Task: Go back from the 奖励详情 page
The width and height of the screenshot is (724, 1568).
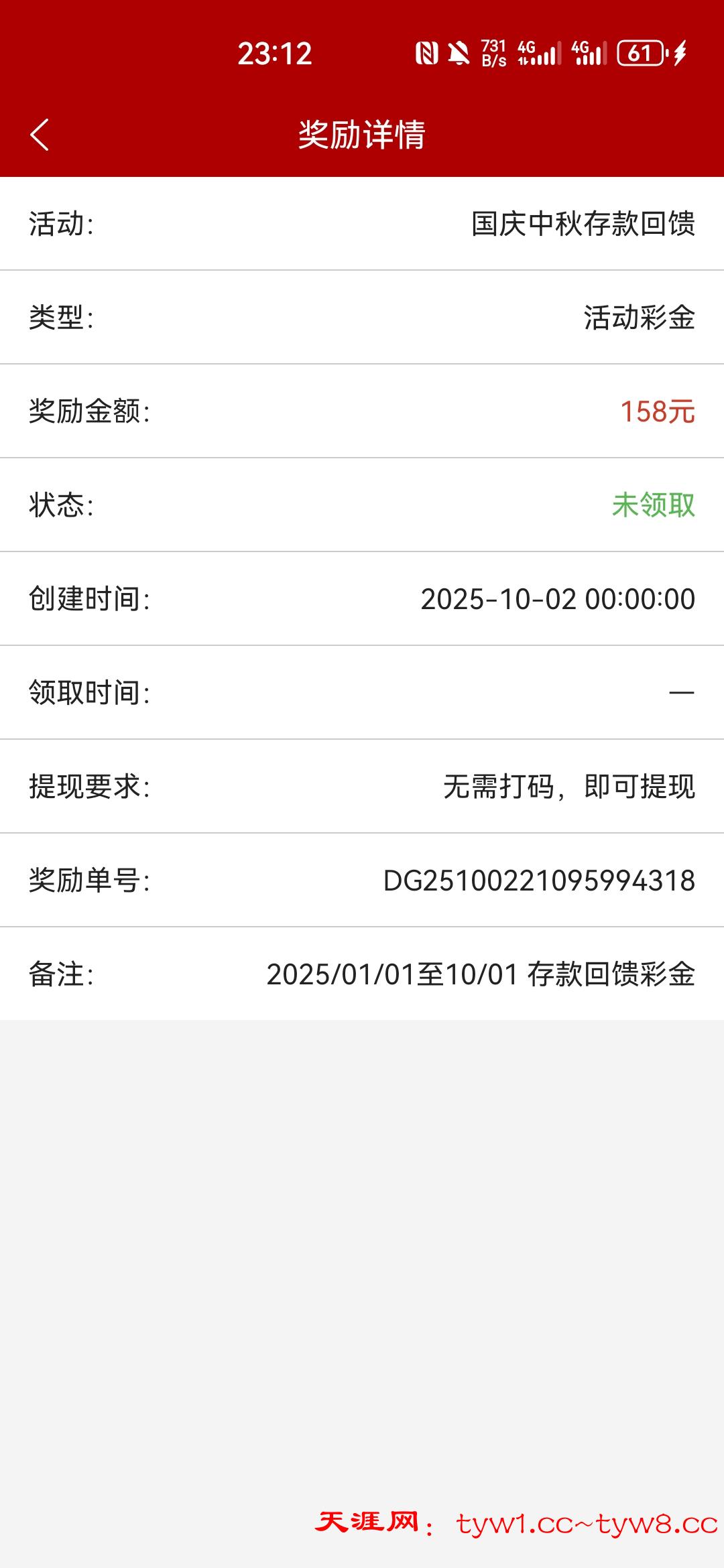Action: [40, 135]
